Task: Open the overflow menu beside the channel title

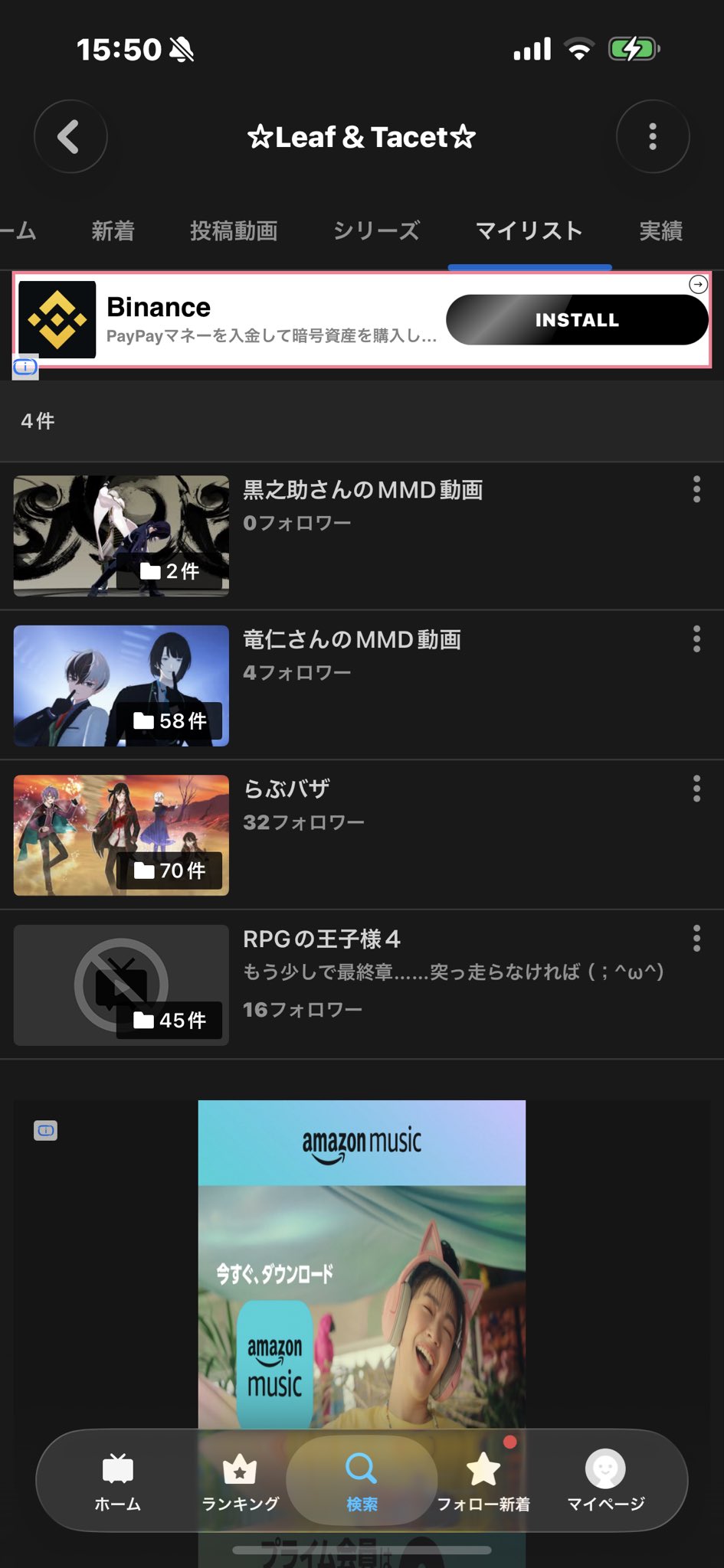Action: (652, 137)
